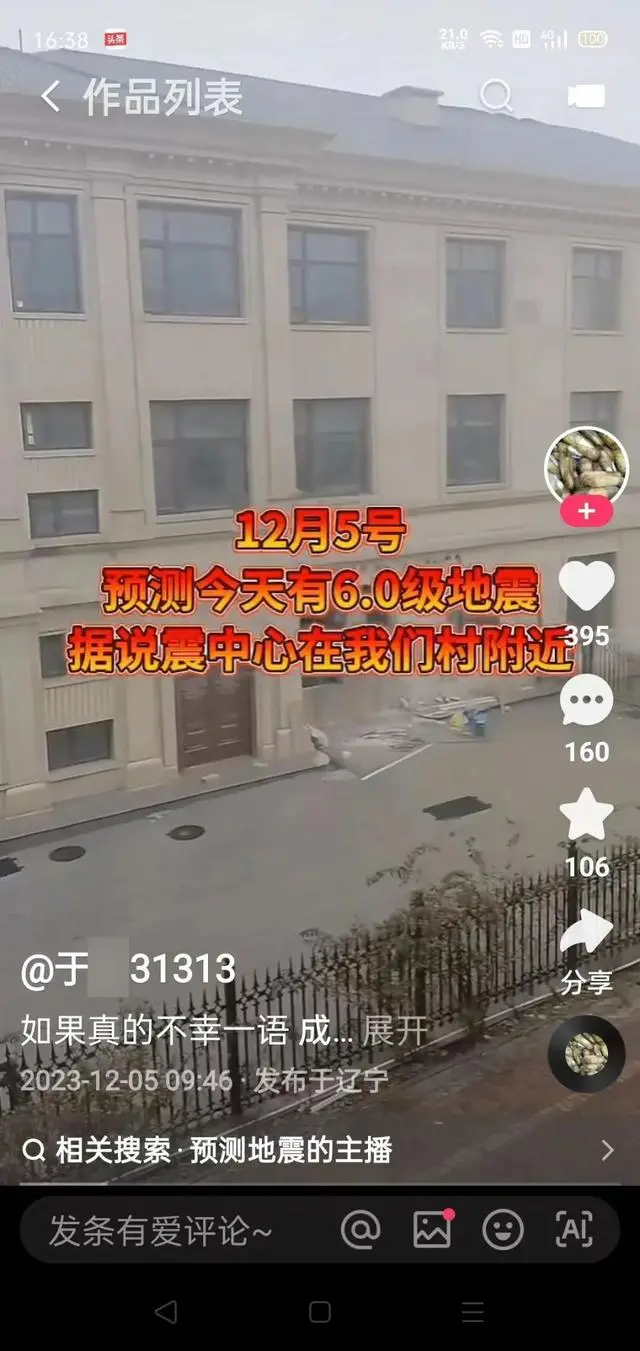Expand the caption with 展开
The height and width of the screenshot is (1351, 640).
[x=395, y=1032]
